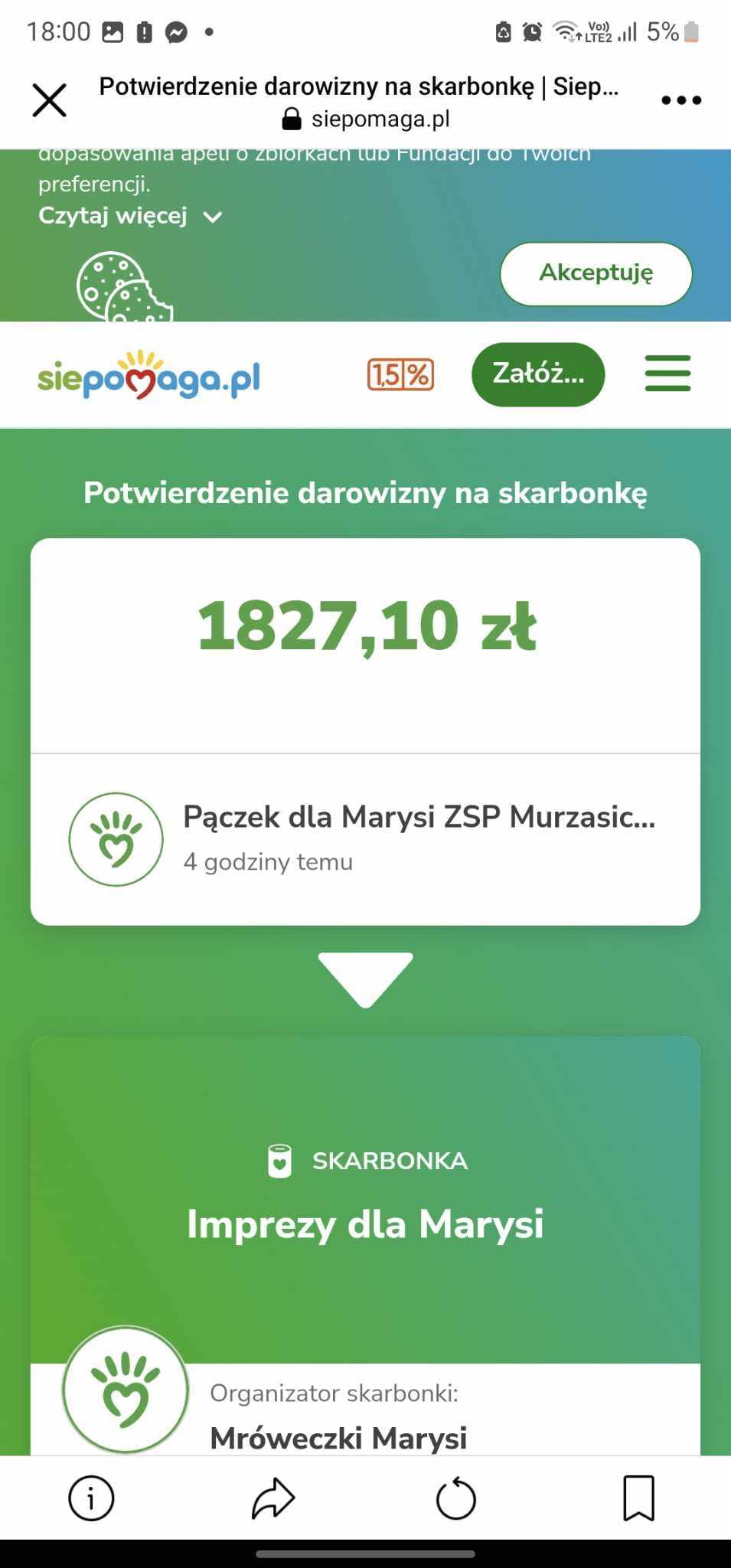
Task: Go to the siepomaga.pl homepage logo
Action: pos(149,376)
